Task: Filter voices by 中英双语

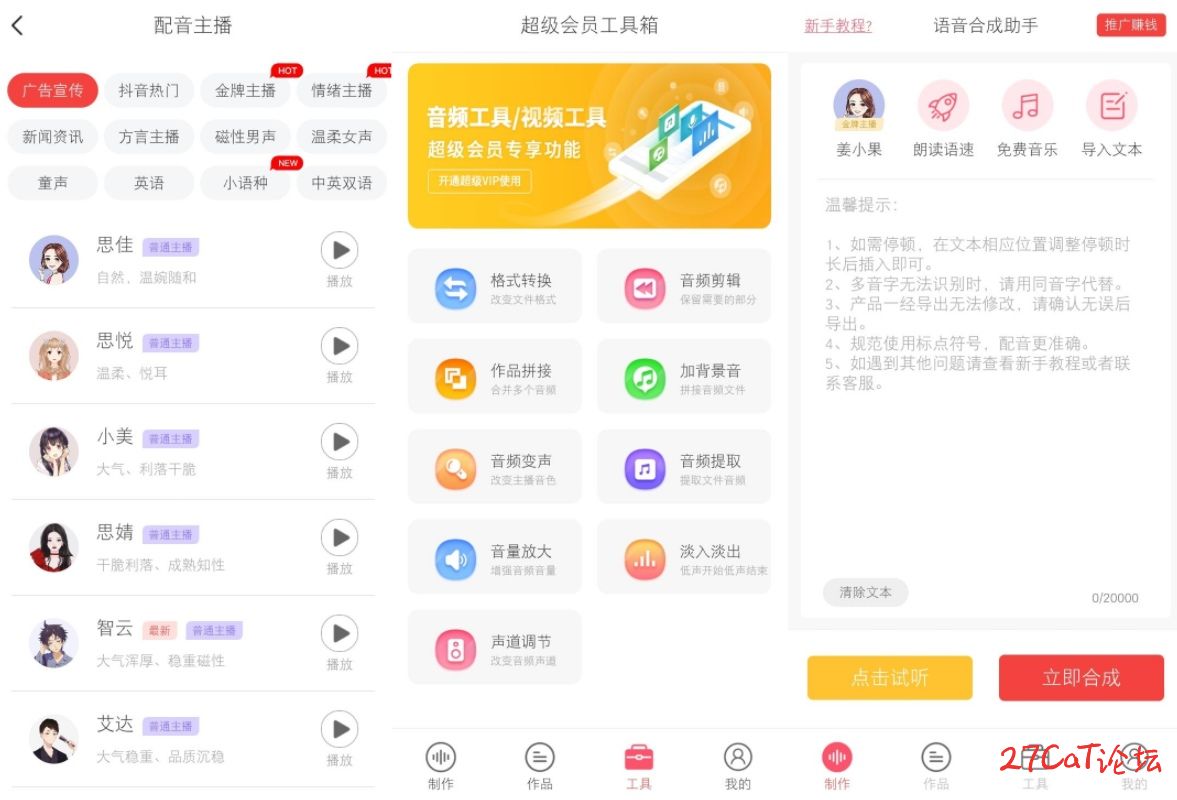Action: 341,183
